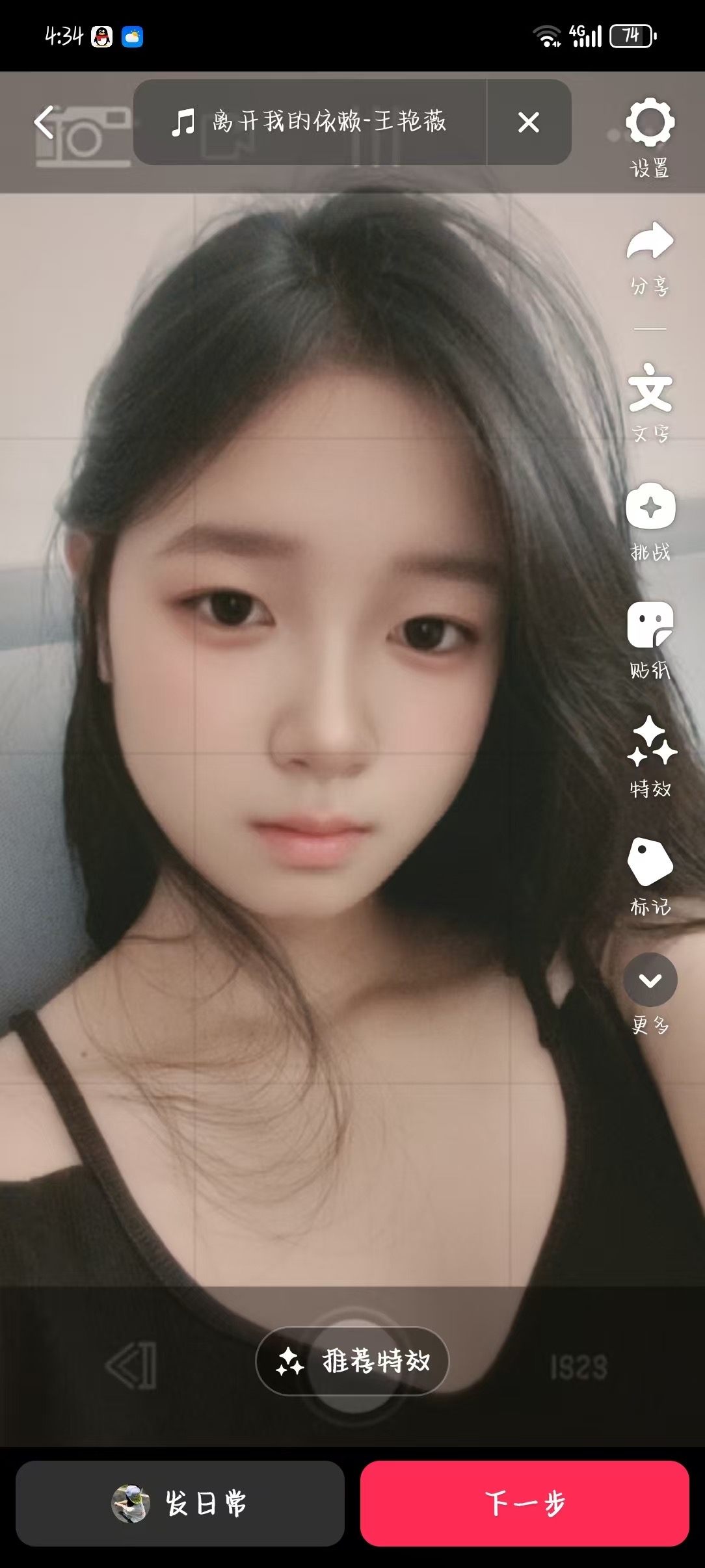Add text with 文字 tool
The height and width of the screenshot is (1568, 705).
[650, 402]
